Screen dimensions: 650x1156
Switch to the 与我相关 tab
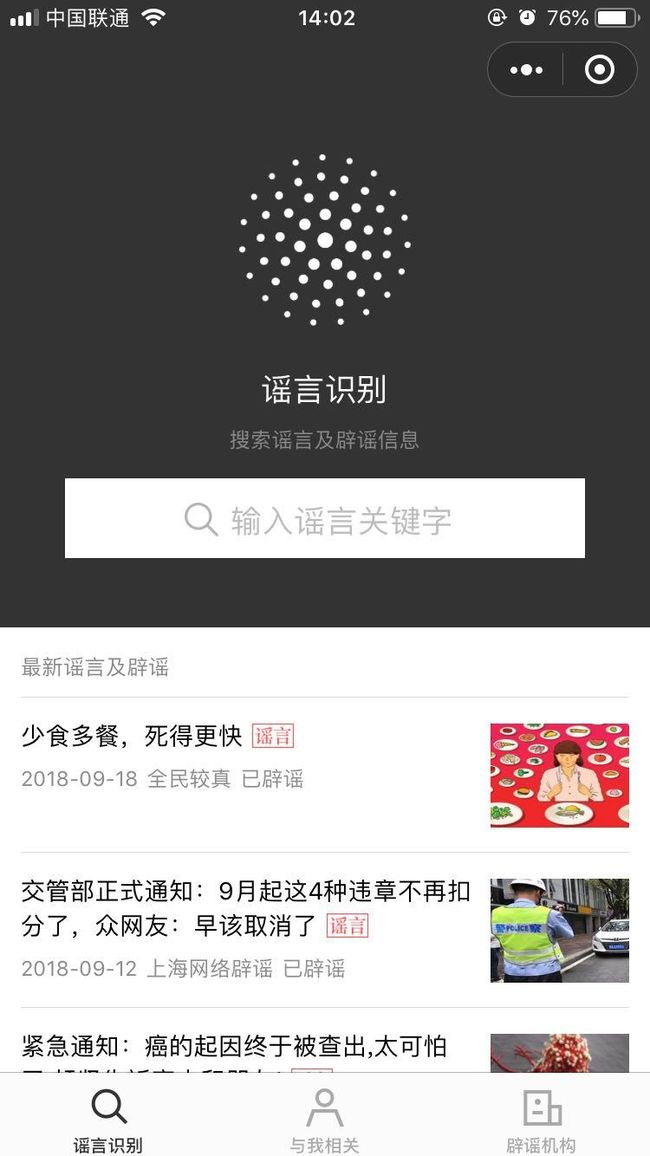tap(324, 1118)
